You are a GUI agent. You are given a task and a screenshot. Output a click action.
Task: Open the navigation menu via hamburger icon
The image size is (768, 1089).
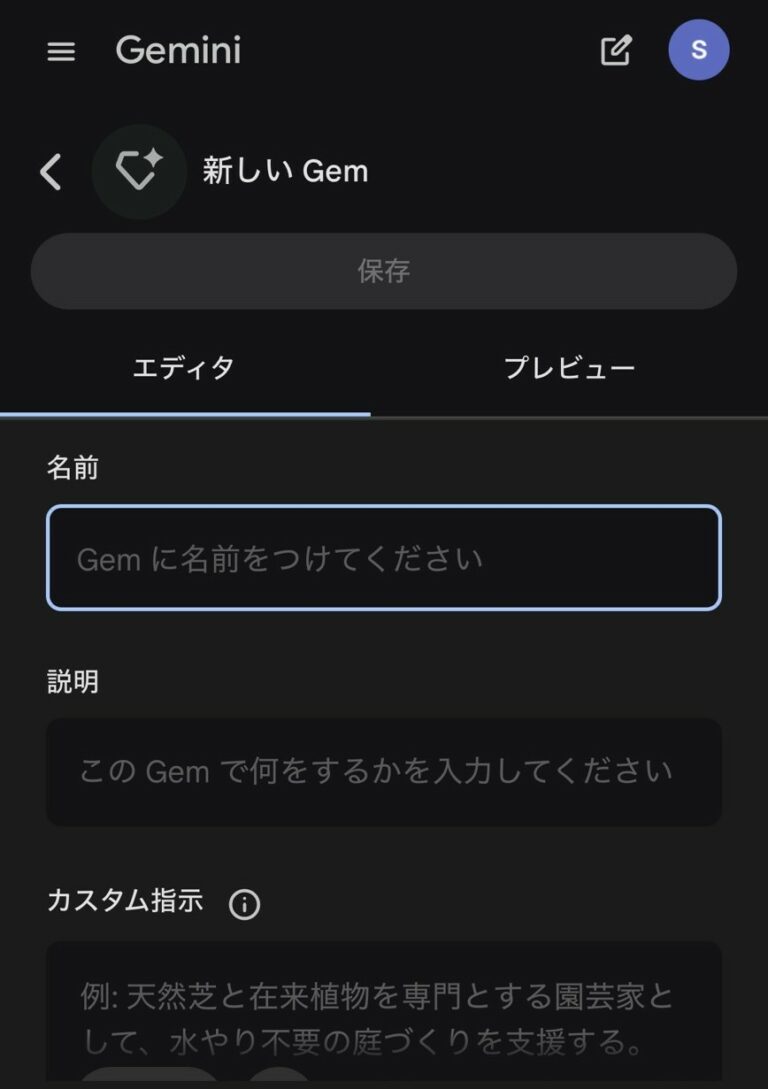(60, 52)
